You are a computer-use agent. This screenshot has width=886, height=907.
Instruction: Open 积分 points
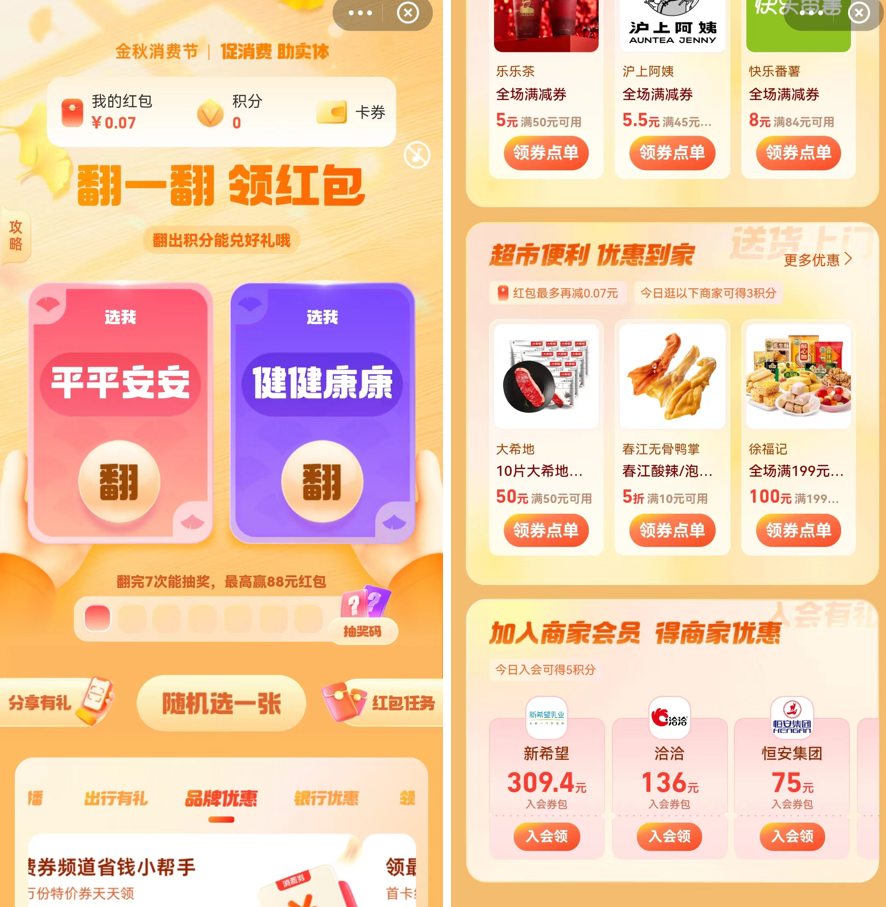click(232, 112)
